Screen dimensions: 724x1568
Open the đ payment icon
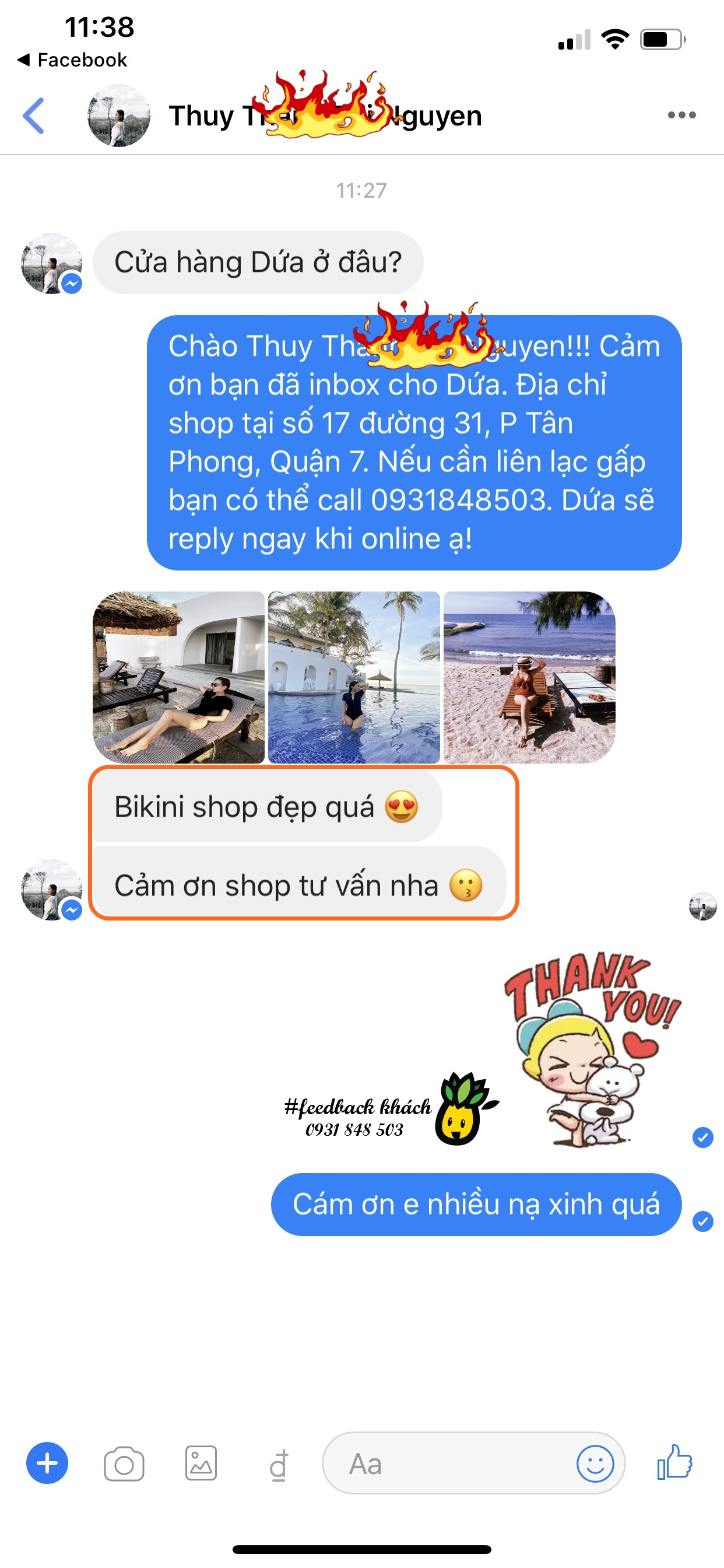(278, 1465)
